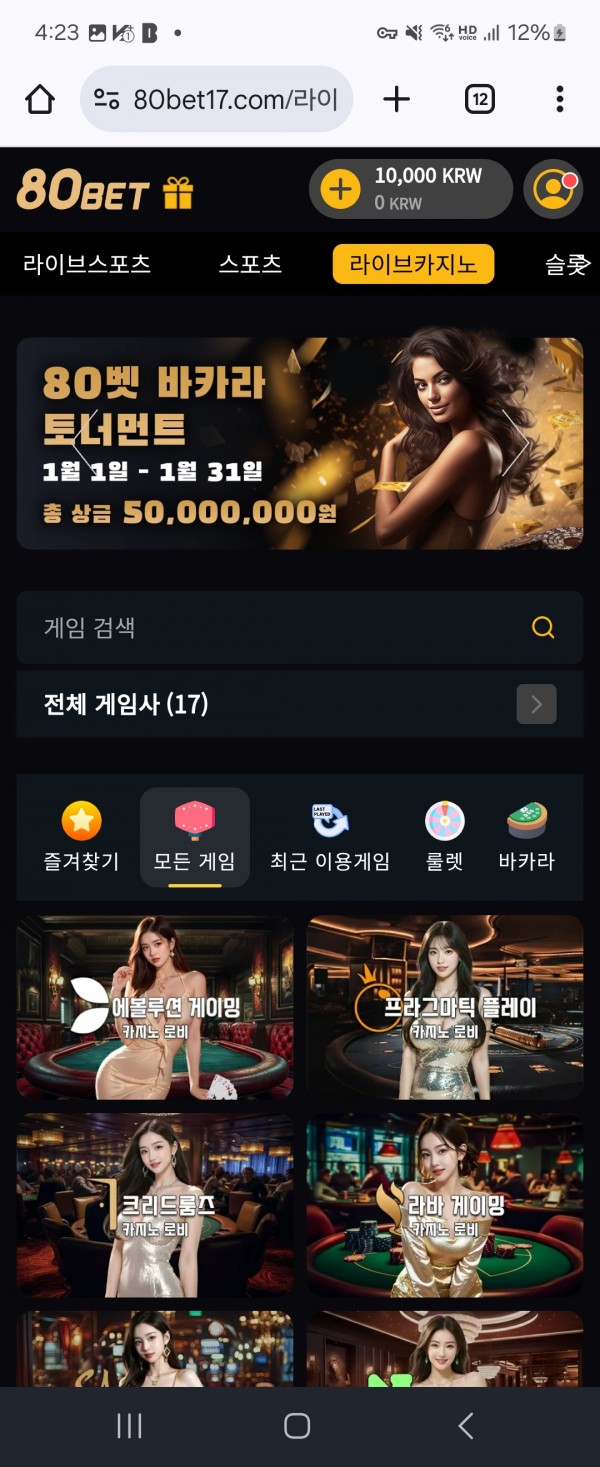Switch to the 라이브스포츠 tab

[87, 264]
